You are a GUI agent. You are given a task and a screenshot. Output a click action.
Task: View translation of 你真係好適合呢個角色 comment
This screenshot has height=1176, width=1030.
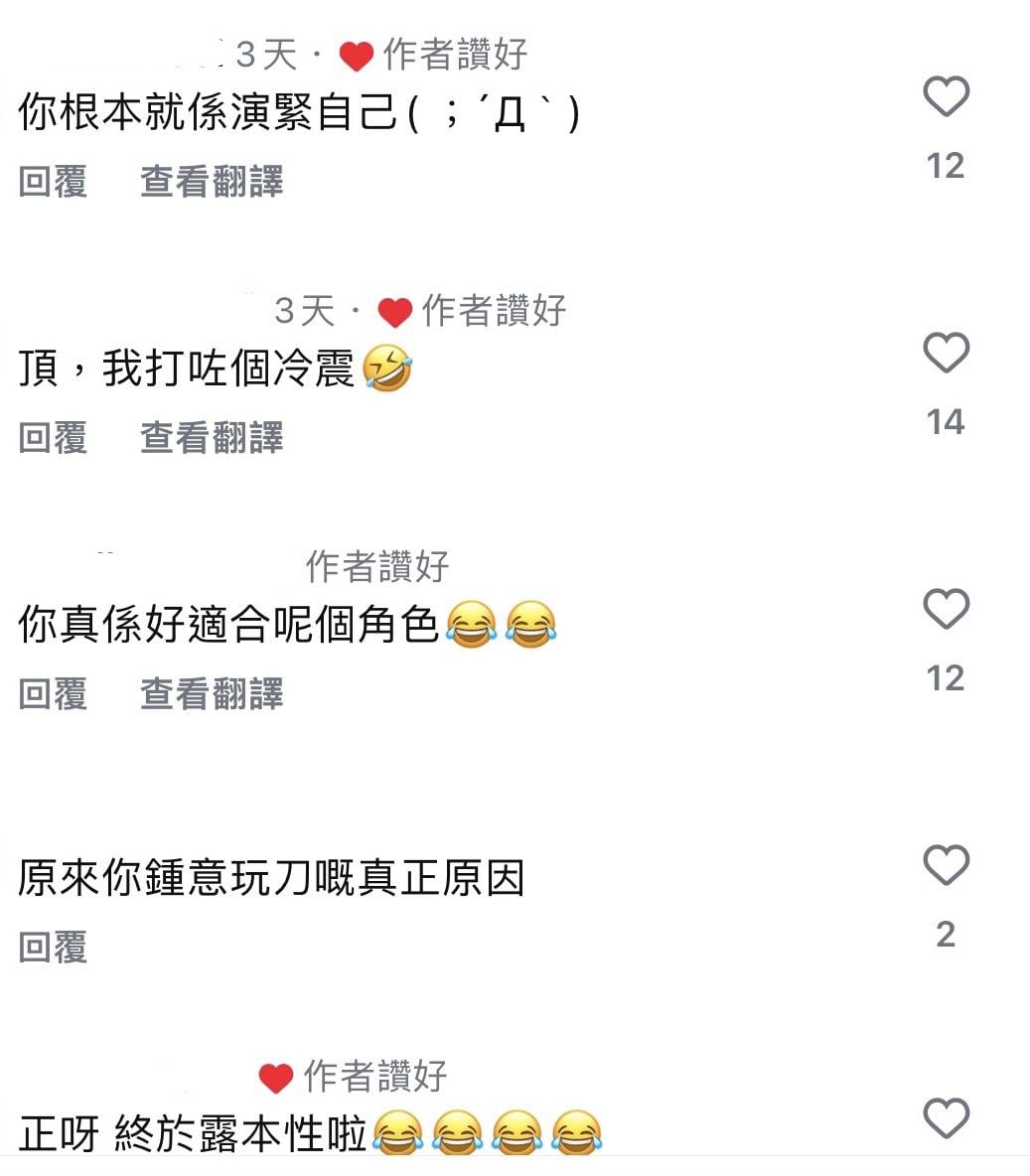coord(212,694)
